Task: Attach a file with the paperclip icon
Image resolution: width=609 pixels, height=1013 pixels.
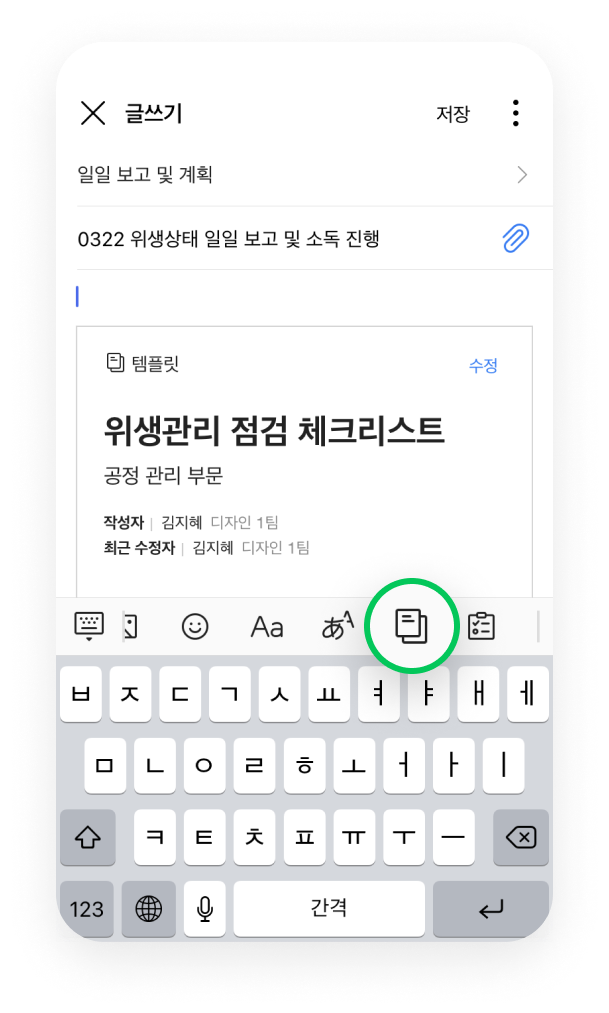Action: (515, 238)
